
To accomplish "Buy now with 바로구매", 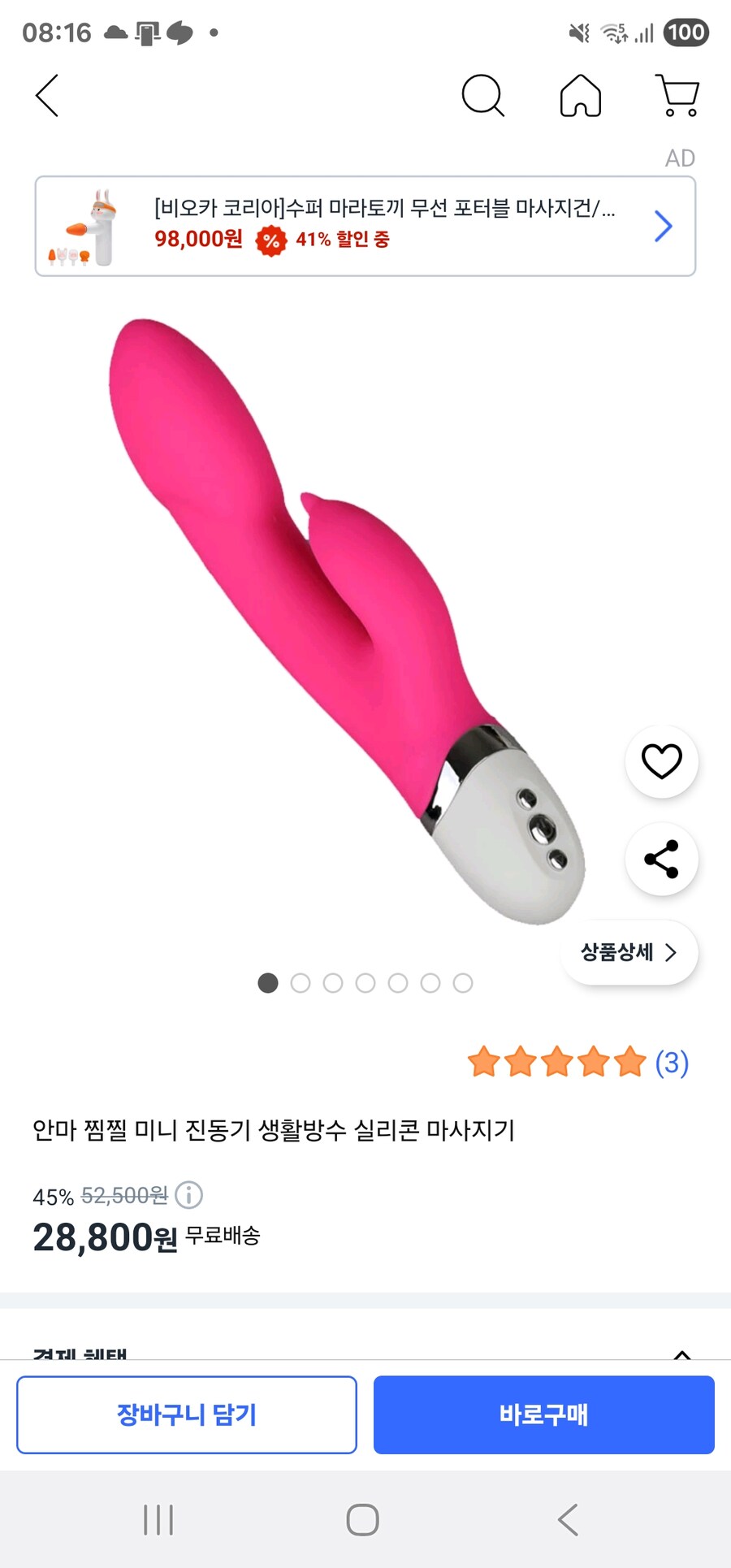I will tap(543, 1414).
